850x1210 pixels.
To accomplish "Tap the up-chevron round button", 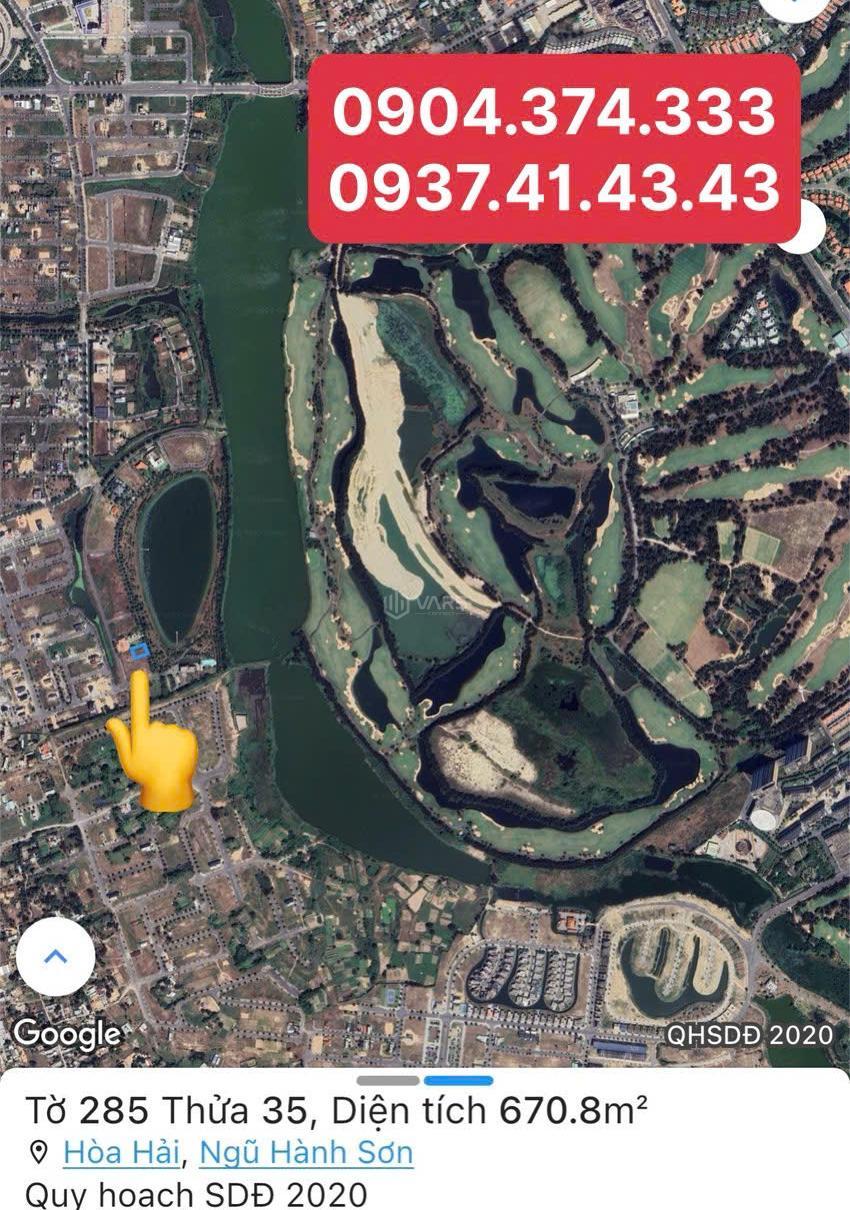I will coord(56,956).
